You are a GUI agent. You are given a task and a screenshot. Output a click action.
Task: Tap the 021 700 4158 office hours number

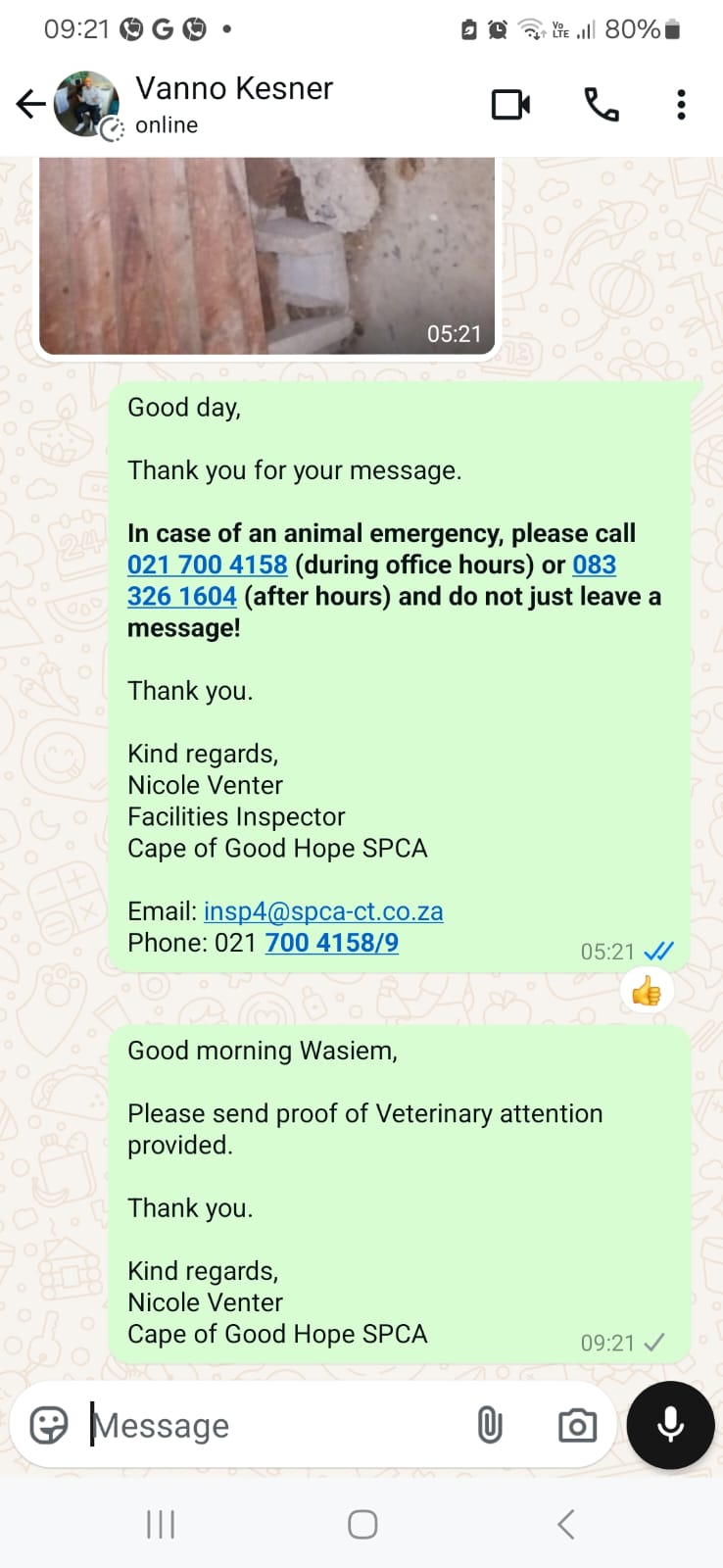pos(208,564)
